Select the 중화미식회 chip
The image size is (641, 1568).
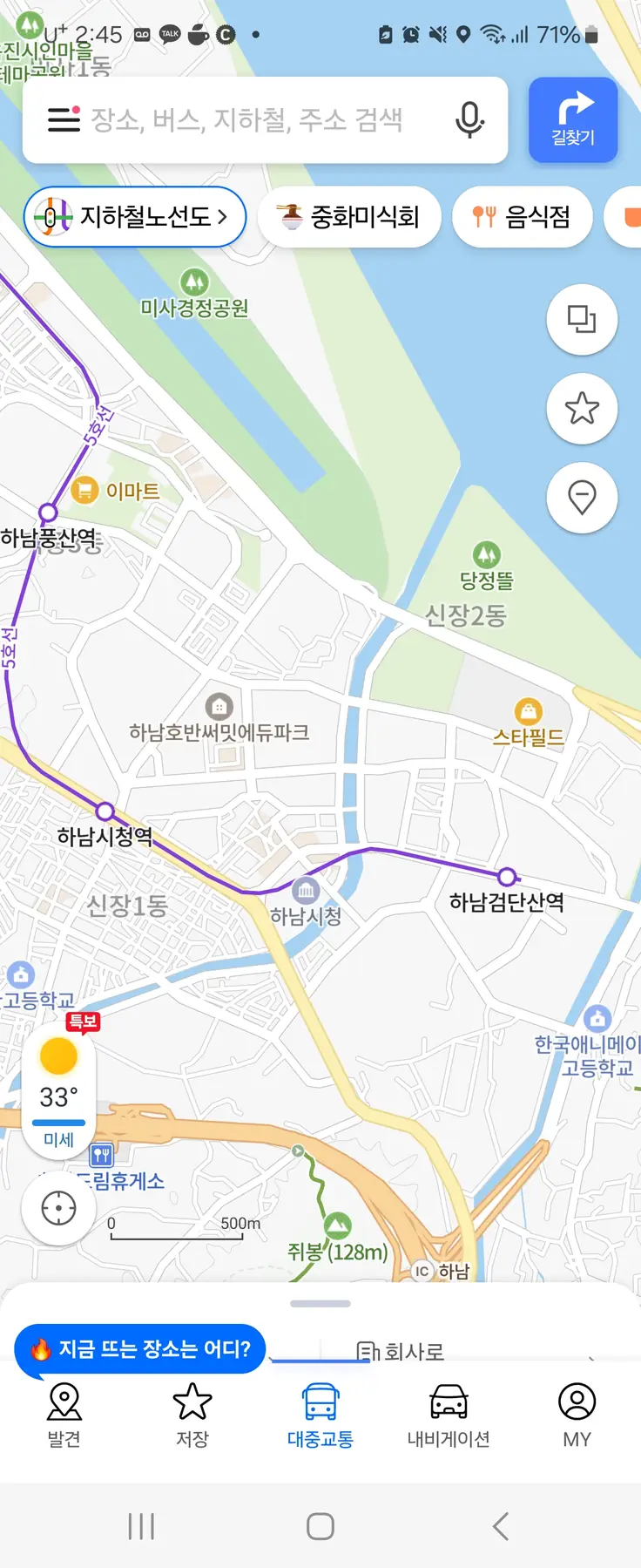349,216
